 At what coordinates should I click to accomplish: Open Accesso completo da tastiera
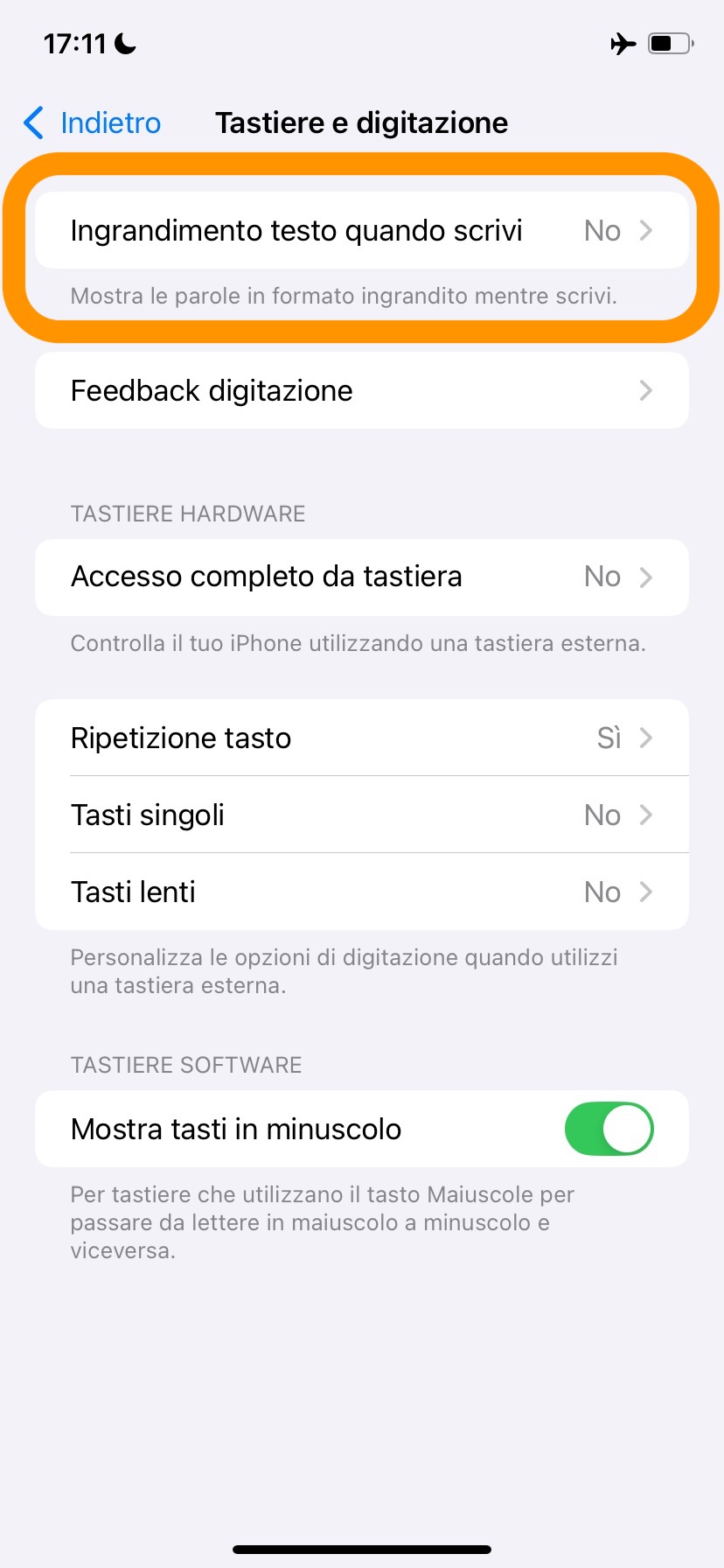(x=361, y=577)
